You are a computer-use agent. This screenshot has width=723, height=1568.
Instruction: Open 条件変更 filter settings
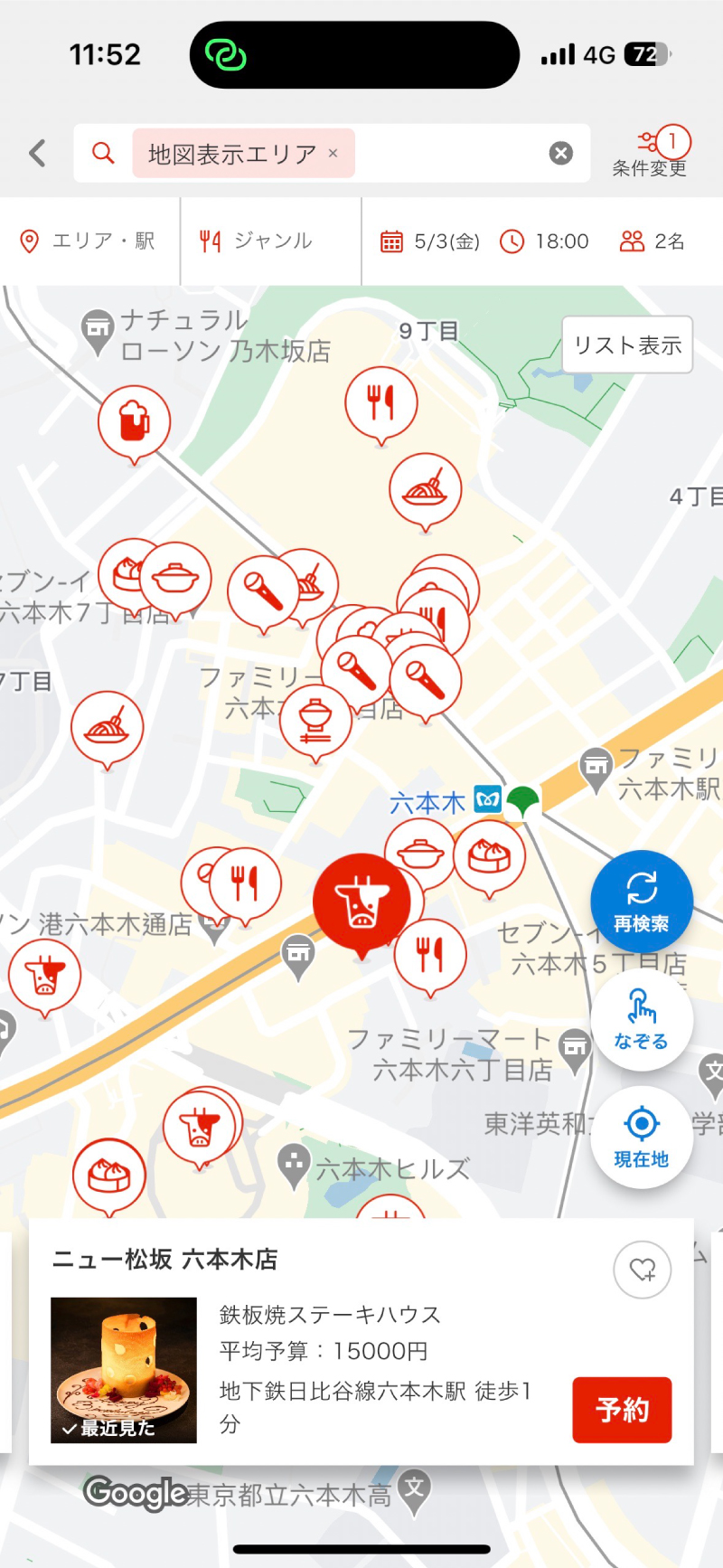pos(651,152)
